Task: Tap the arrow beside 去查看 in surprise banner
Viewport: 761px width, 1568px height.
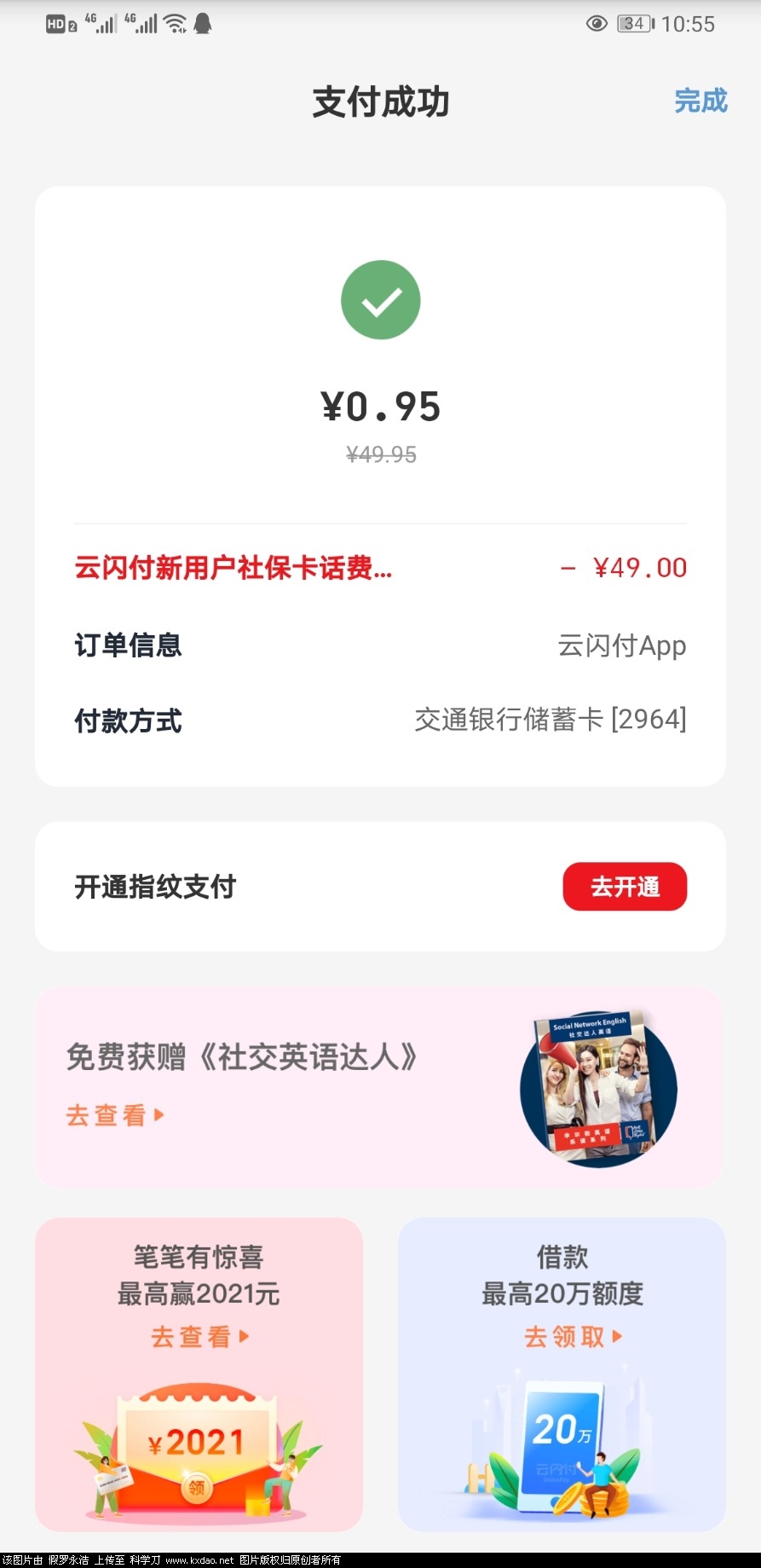Action: pyautogui.click(x=243, y=1337)
